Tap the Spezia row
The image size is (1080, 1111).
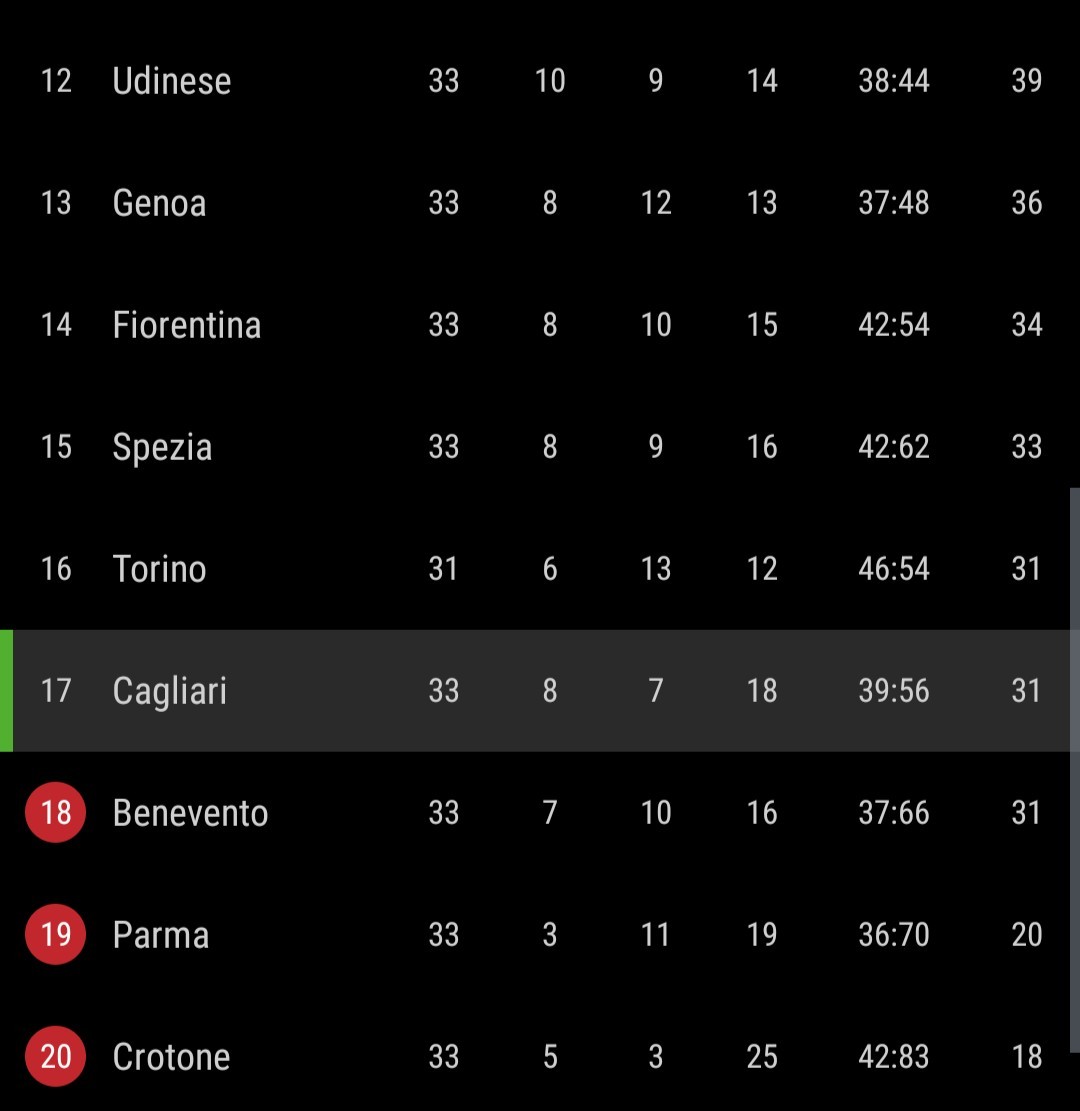click(535, 446)
